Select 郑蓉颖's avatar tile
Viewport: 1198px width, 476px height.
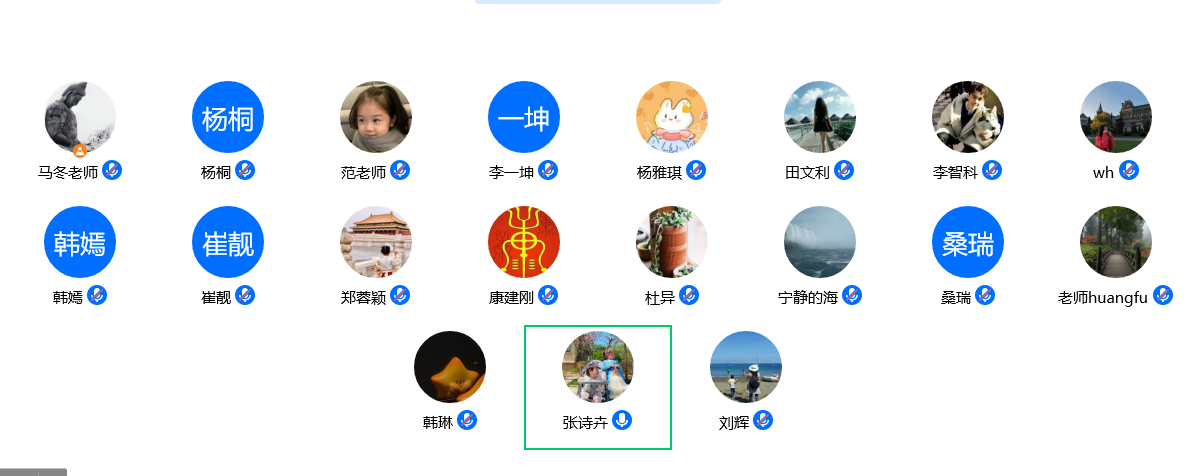pyautogui.click(x=376, y=242)
